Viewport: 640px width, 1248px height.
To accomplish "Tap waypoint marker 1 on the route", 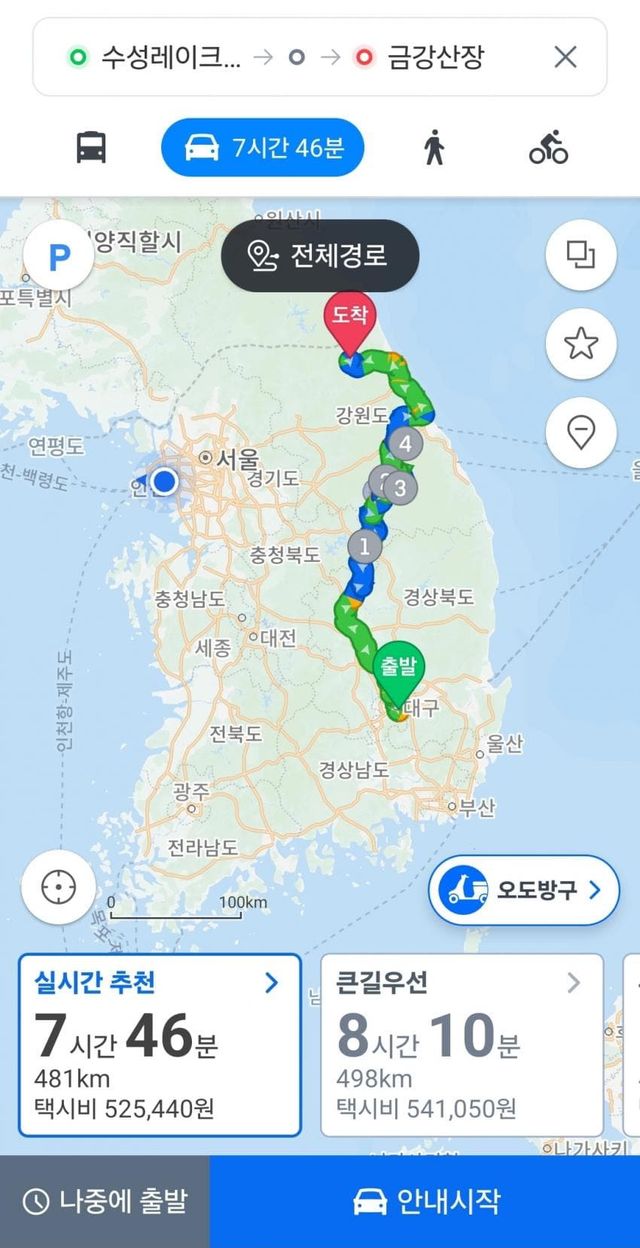I will pyautogui.click(x=365, y=547).
